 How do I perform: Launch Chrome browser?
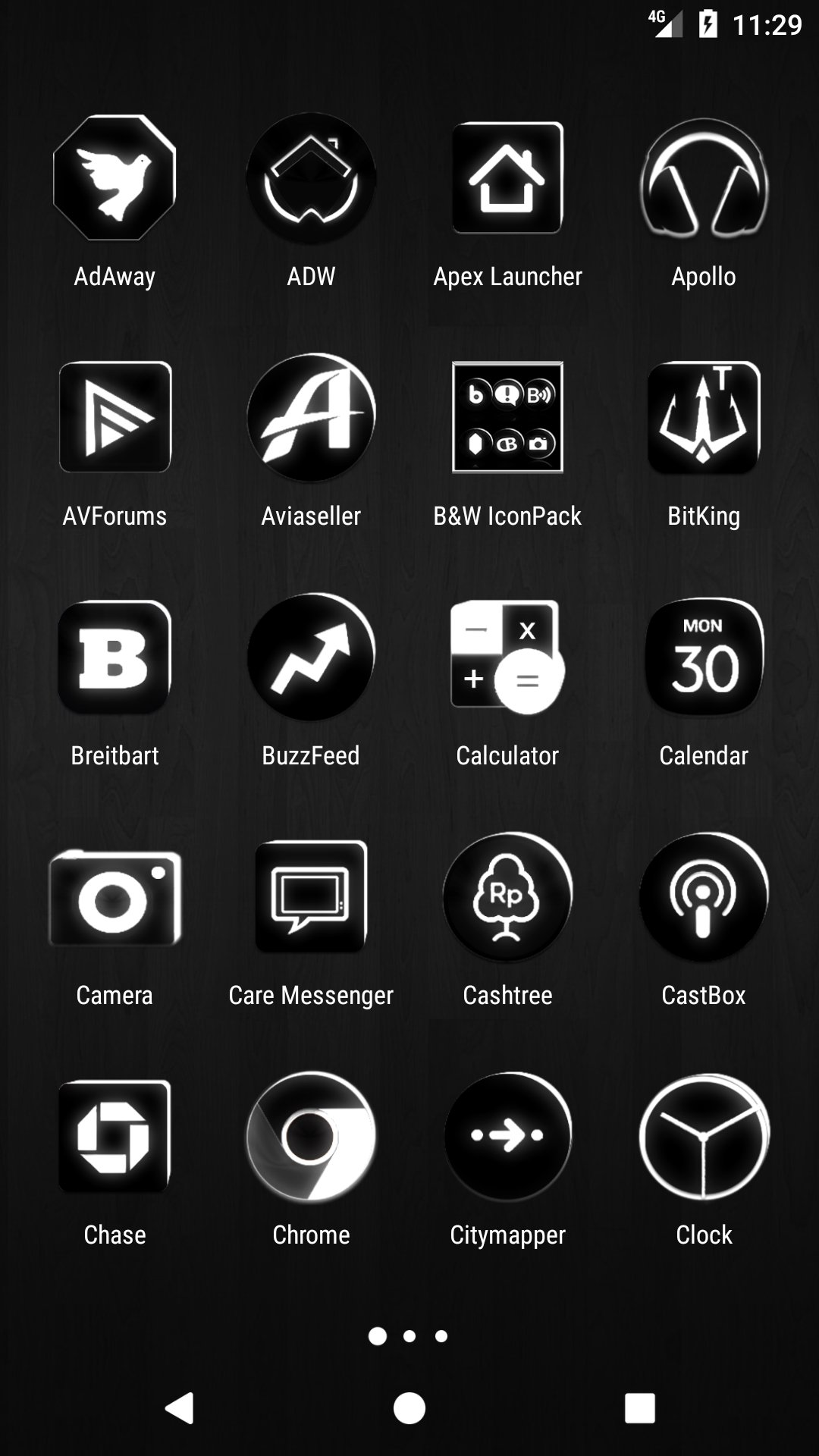coord(311,1136)
